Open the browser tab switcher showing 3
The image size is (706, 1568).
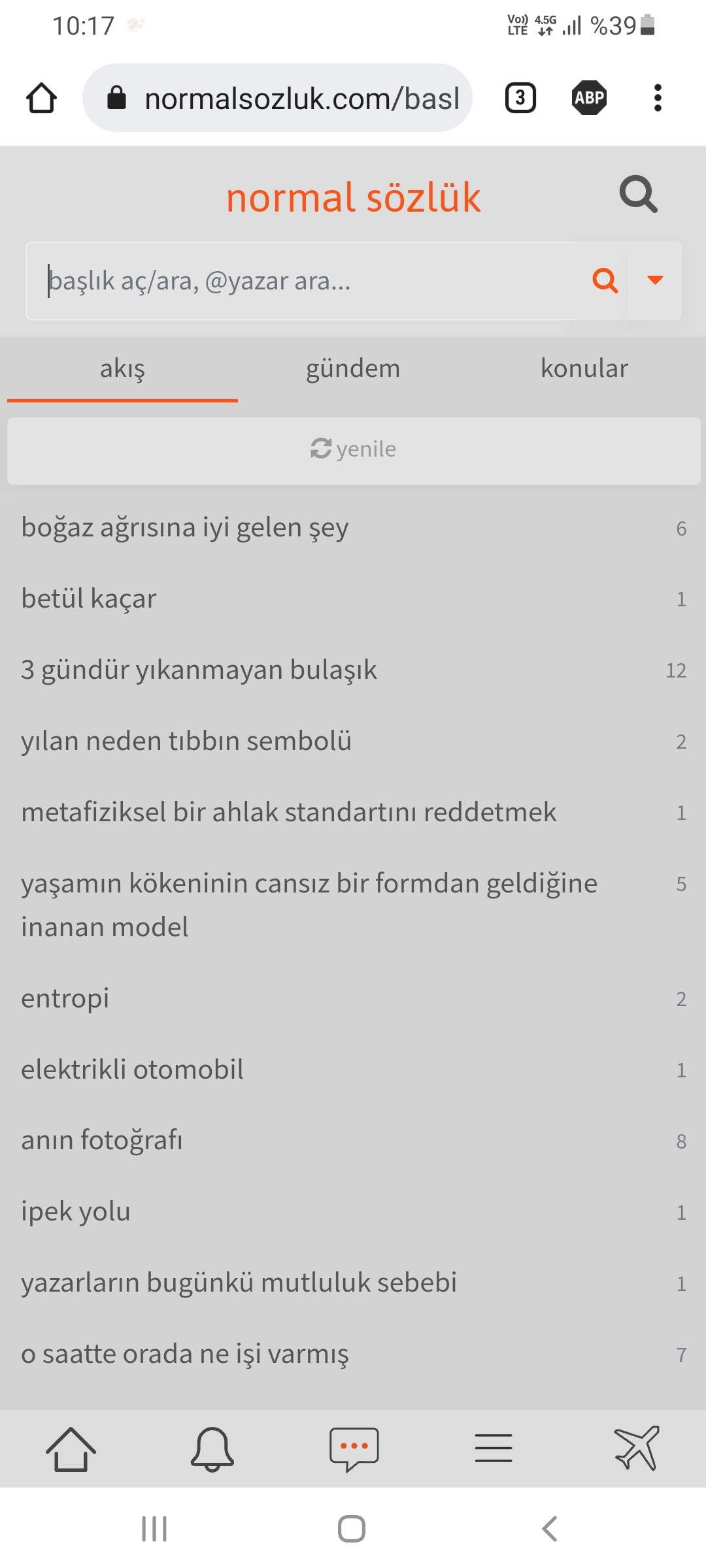pos(520,98)
